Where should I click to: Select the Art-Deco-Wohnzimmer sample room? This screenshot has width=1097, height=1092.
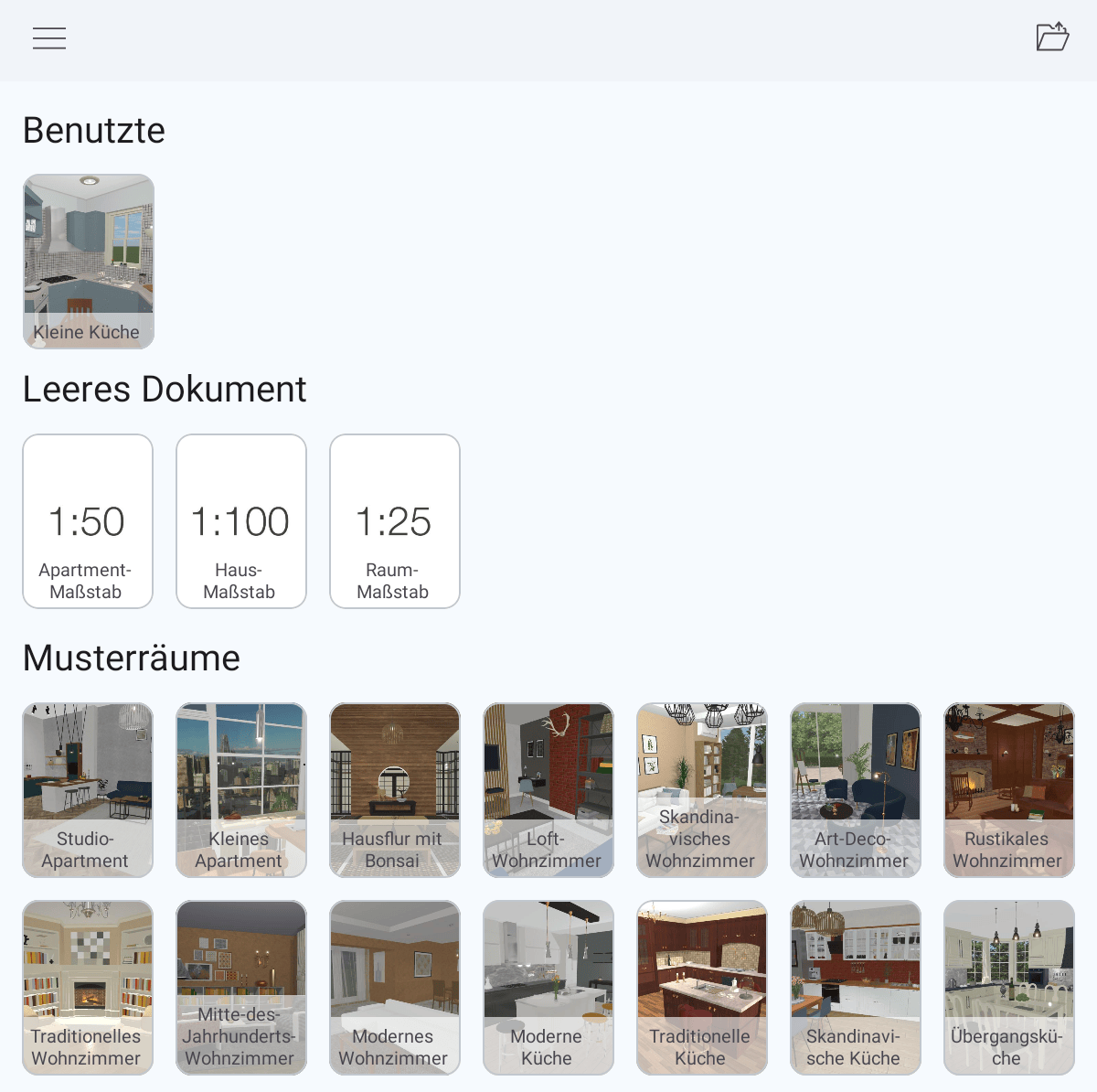tap(856, 790)
